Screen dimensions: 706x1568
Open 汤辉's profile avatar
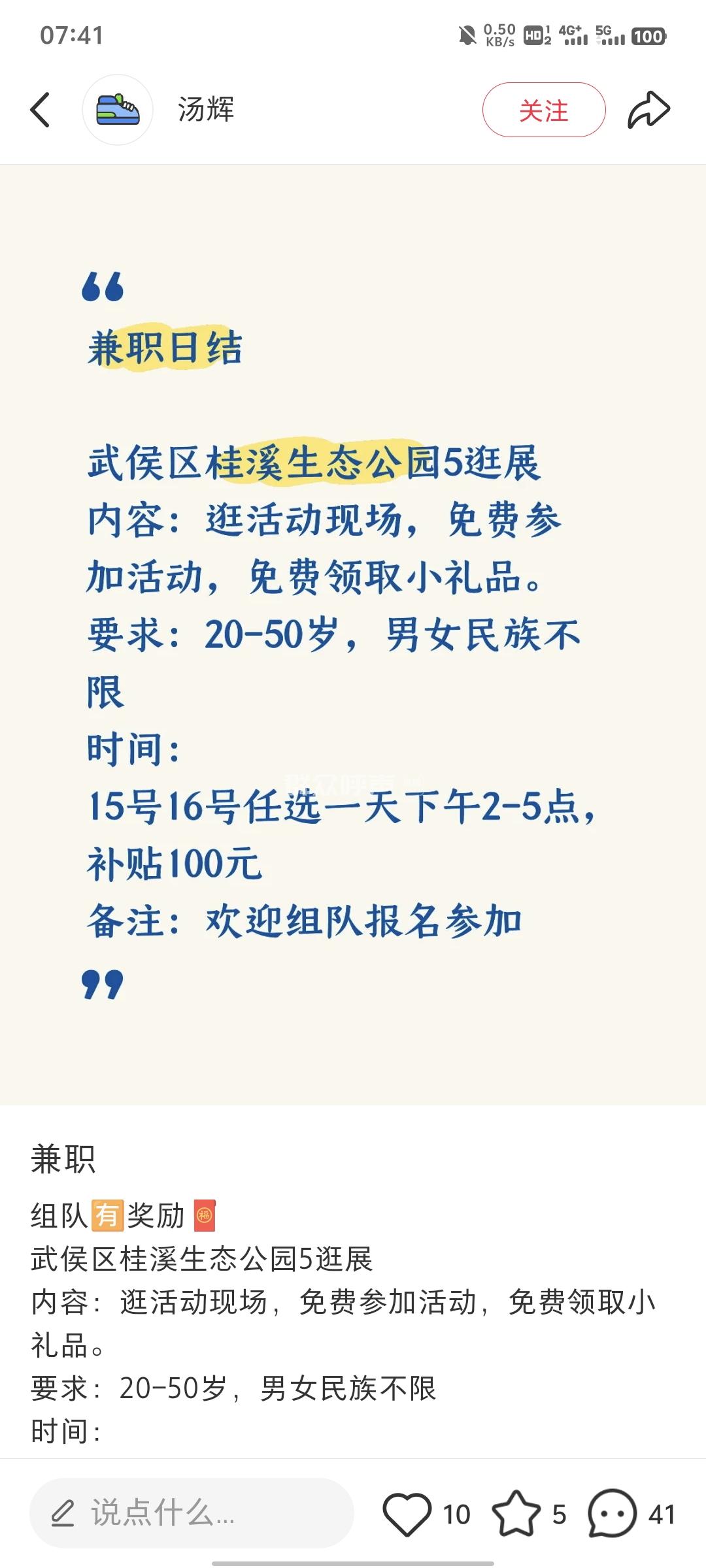click(x=118, y=110)
